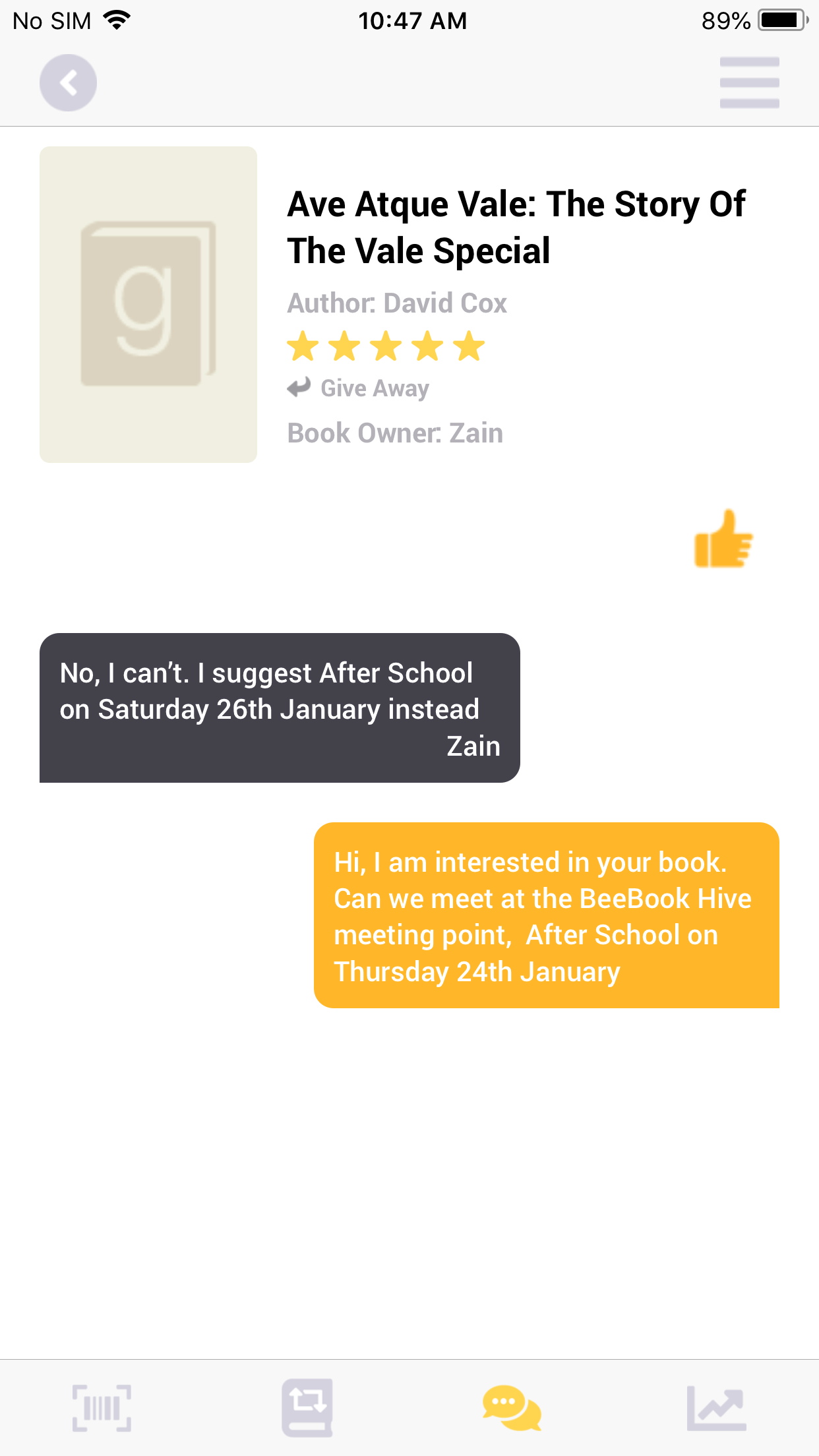Open the Ave Atque Vale book cover

pyautogui.click(x=148, y=305)
